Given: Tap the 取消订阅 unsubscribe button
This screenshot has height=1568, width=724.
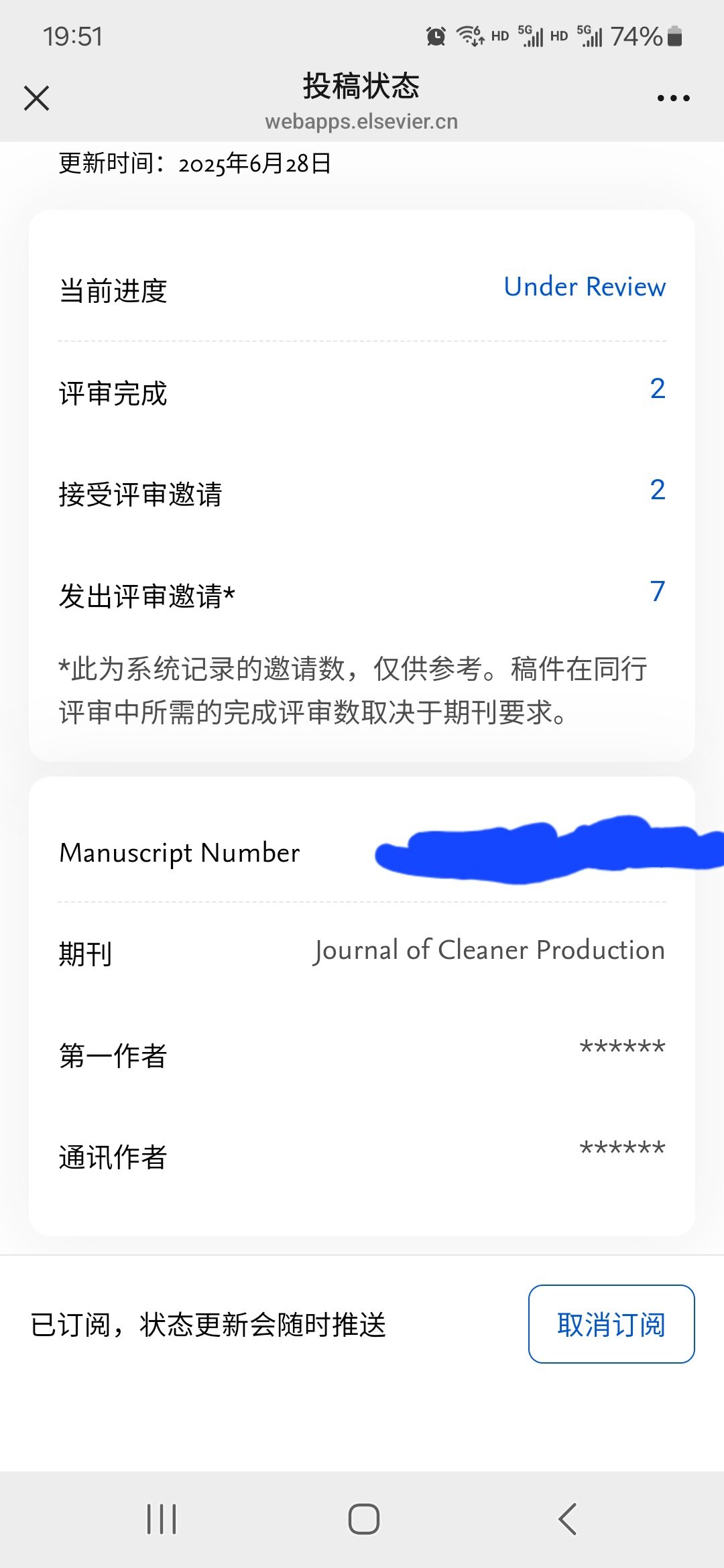Looking at the screenshot, I should click(x=611, y=1324).
